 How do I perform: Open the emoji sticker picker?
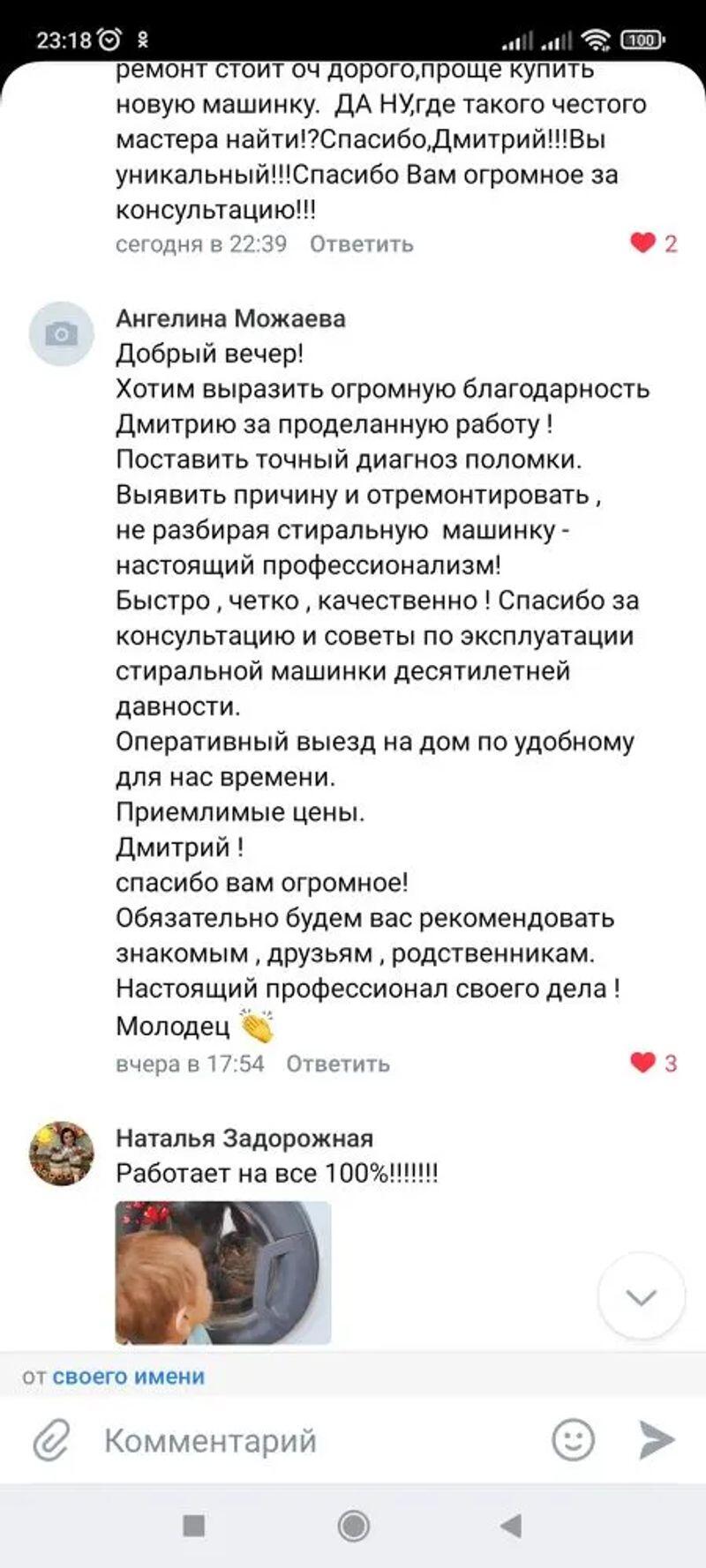(x=573, y=1441)
